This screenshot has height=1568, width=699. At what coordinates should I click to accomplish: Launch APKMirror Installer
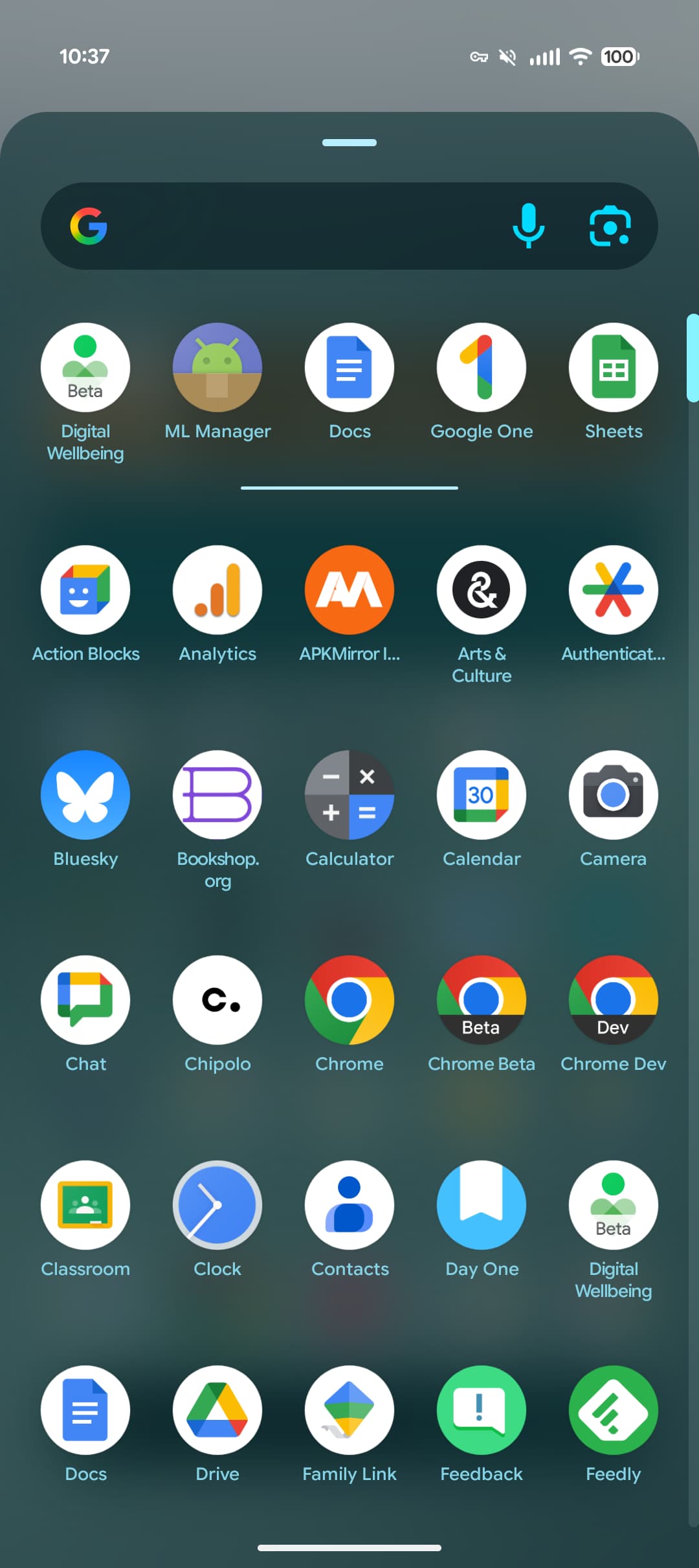point(349,590)
